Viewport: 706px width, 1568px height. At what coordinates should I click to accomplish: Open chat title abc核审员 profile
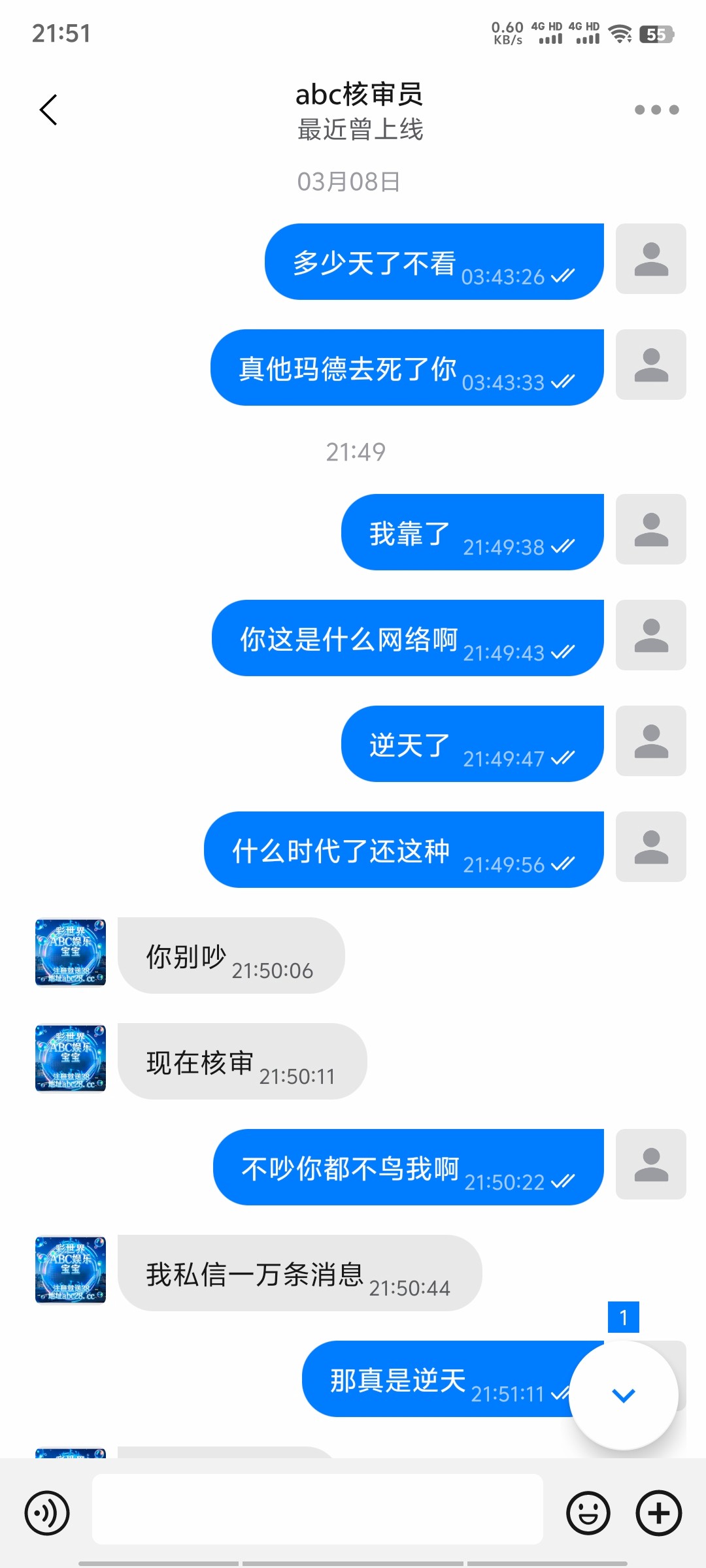tap(360, 95)
